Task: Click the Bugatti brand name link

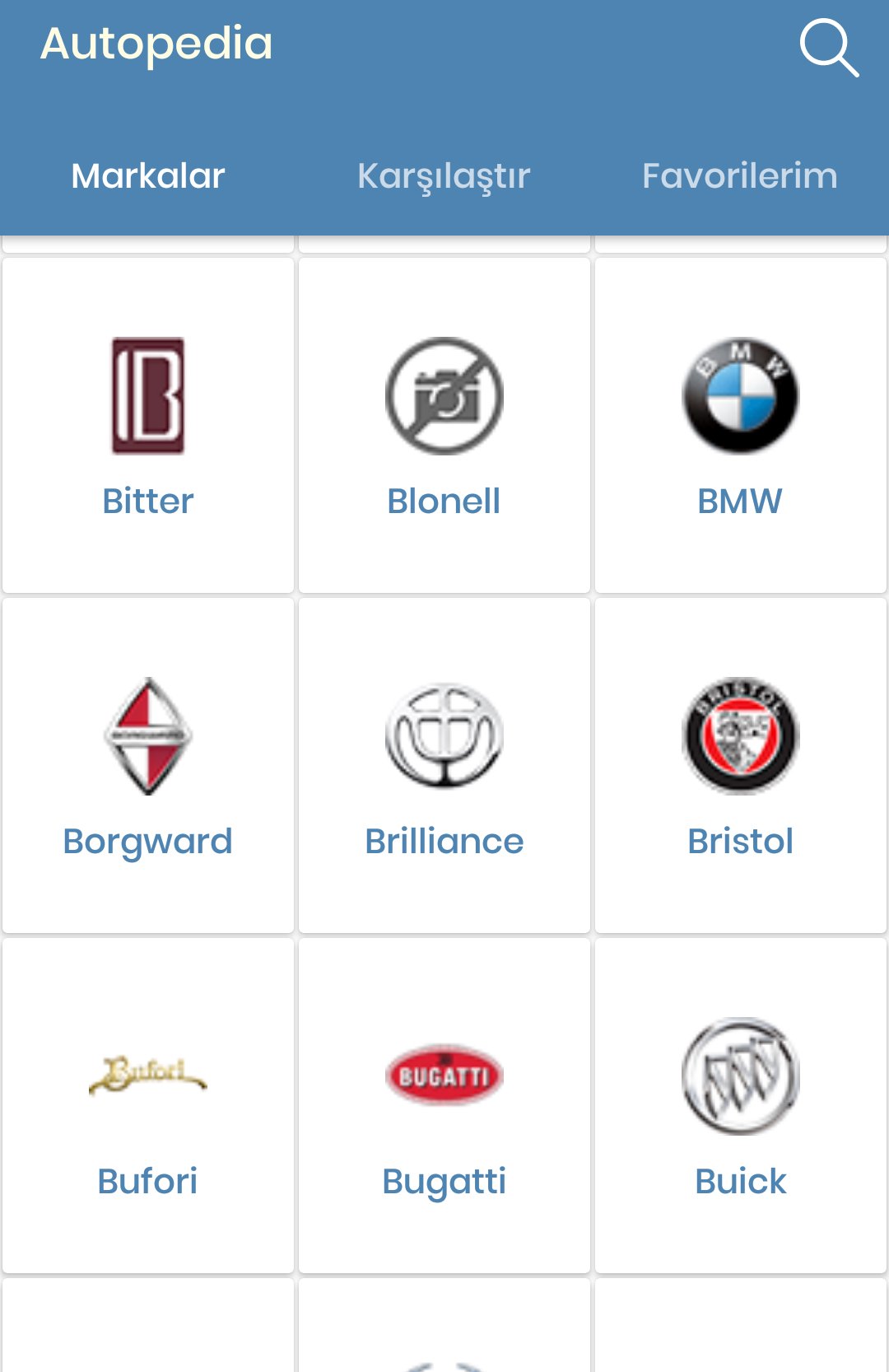Action: click(x=444, y=1181)
